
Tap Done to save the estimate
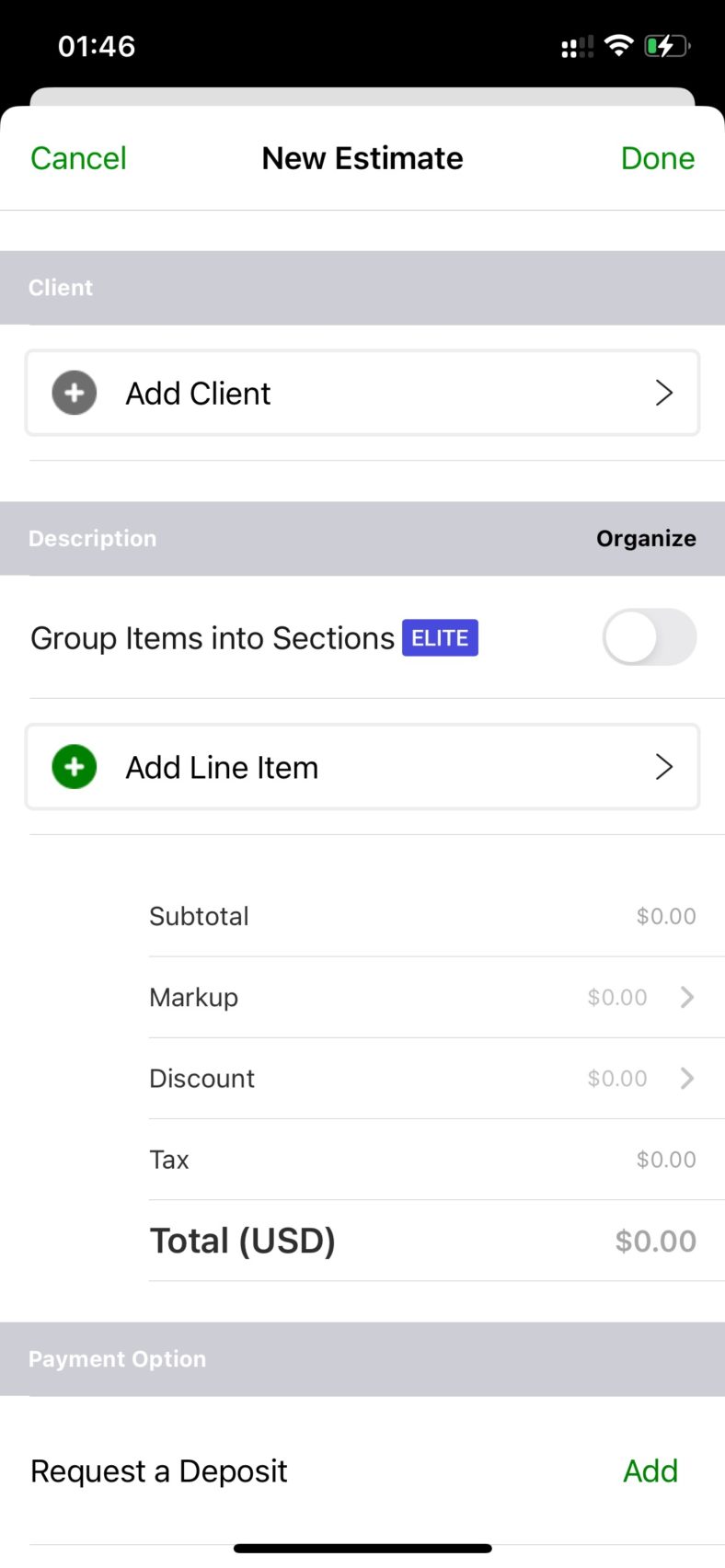click(657, 157)
